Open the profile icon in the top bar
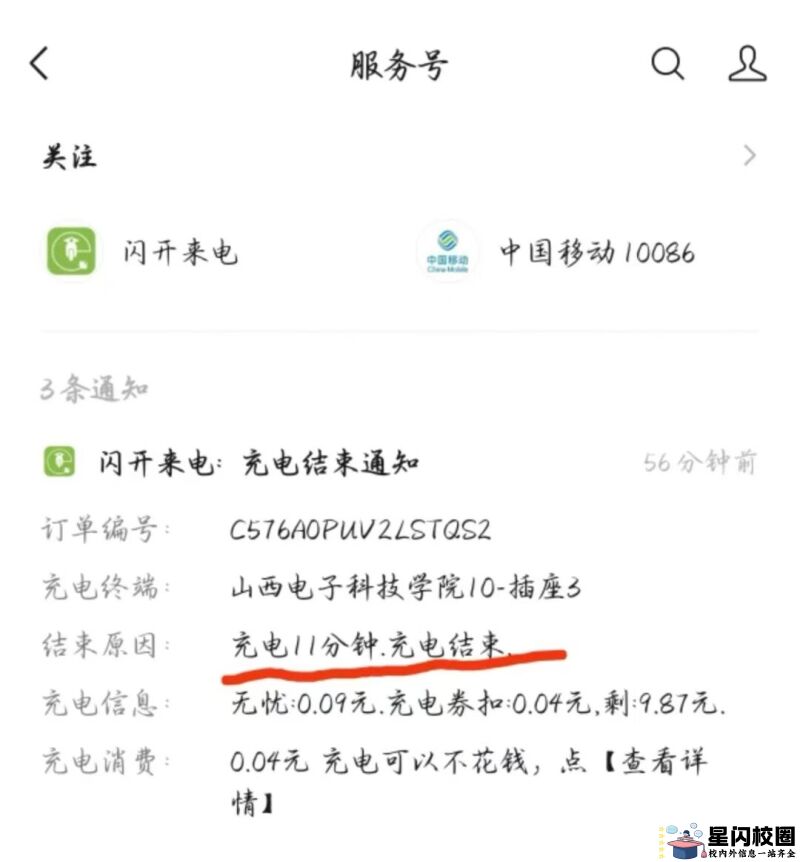This screenshot has width=800, height=862. [x=746, y=64]
